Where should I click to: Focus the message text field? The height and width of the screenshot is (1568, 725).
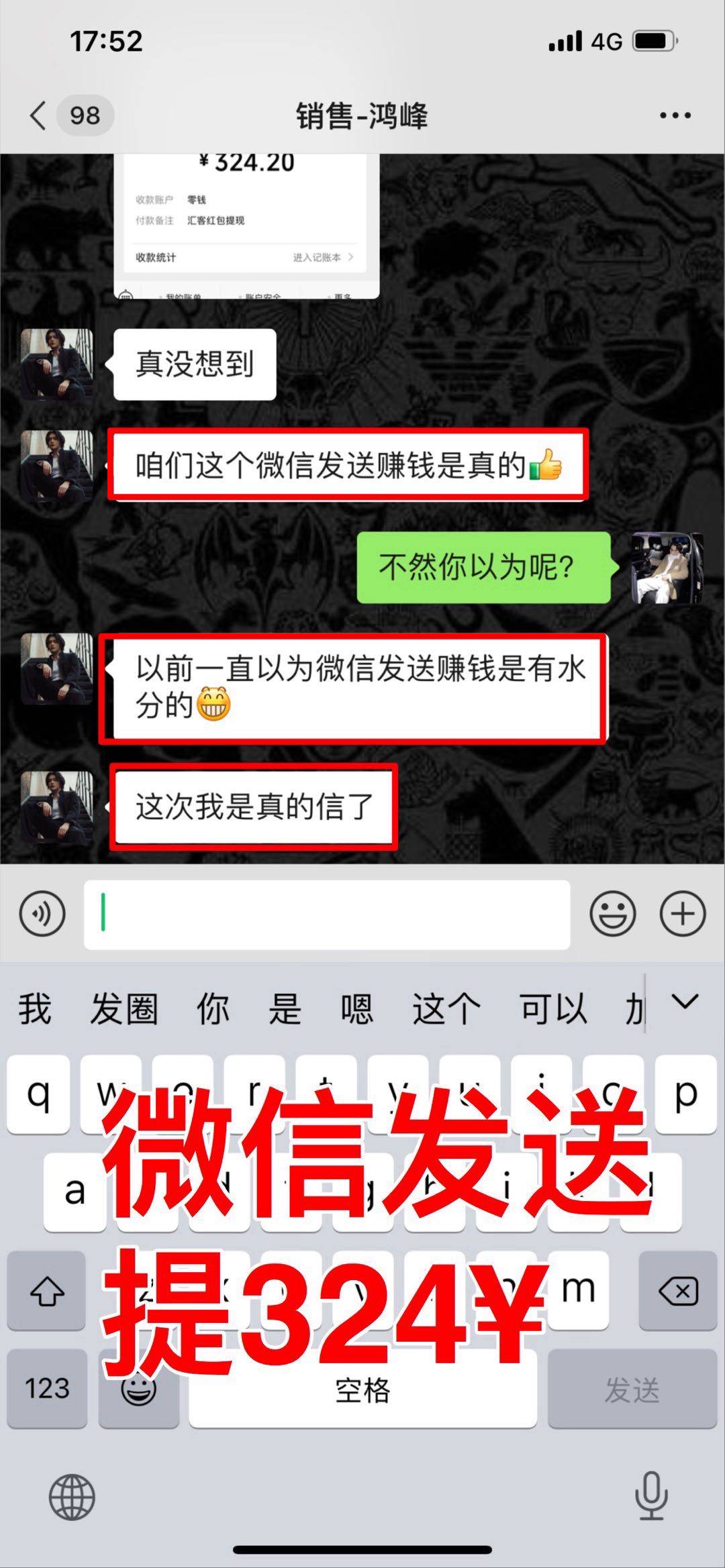click(x=327, y=914)
